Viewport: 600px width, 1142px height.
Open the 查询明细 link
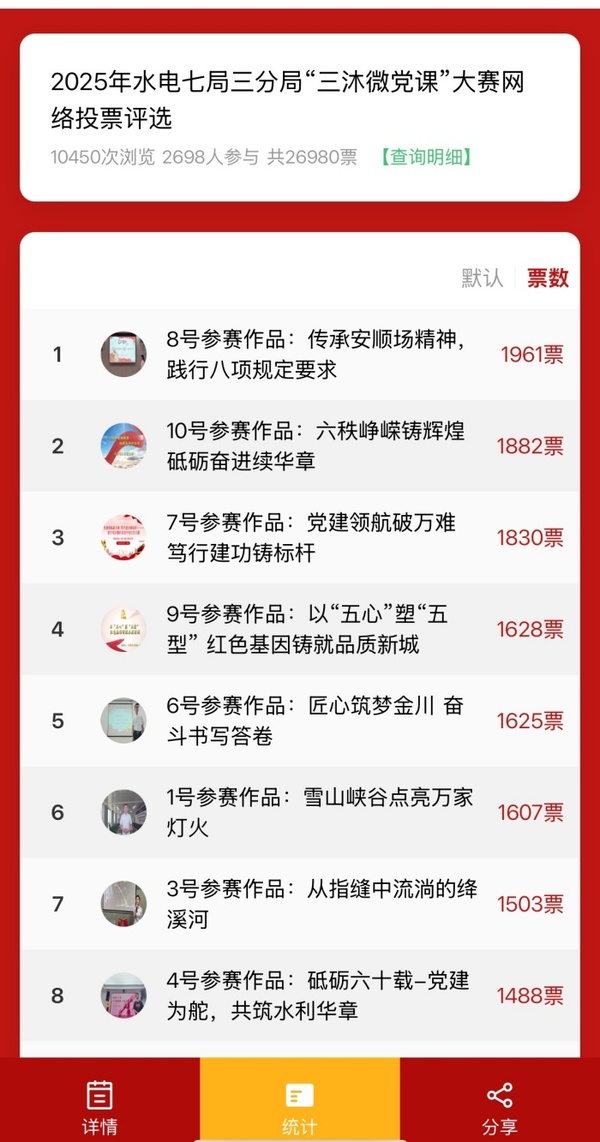click(425, 157)
